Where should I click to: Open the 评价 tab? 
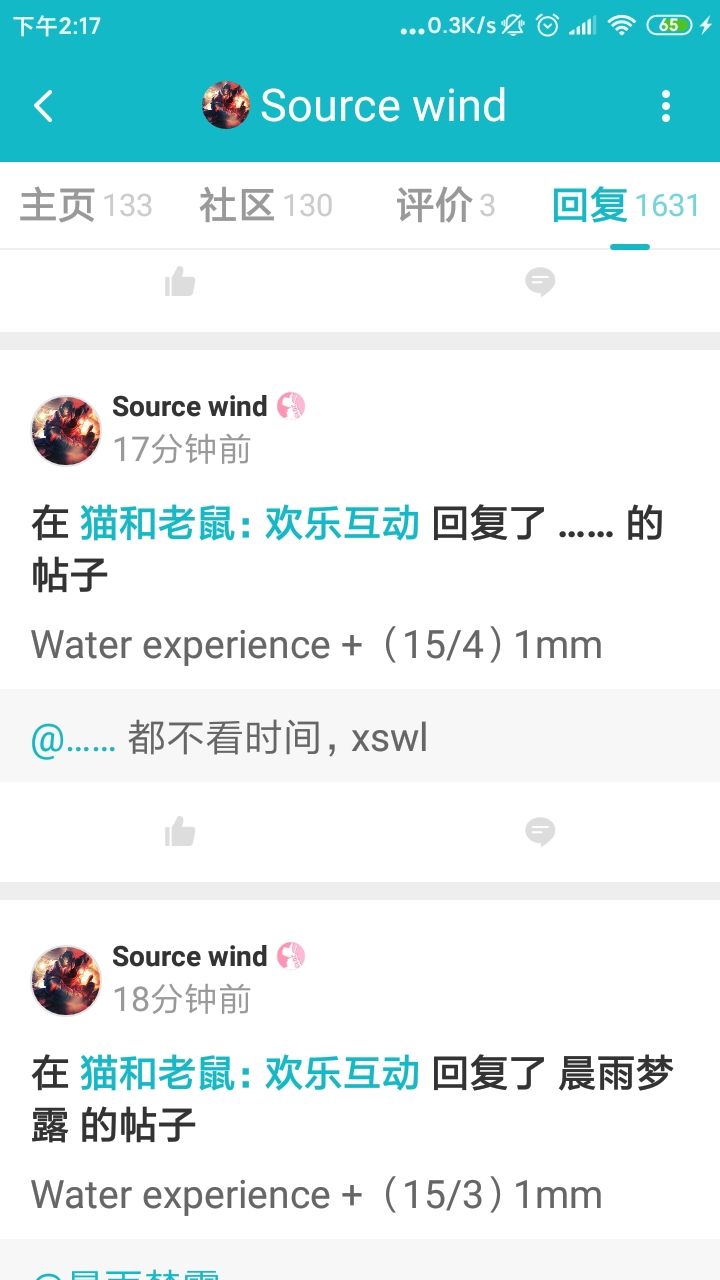(x=446, y=206)
